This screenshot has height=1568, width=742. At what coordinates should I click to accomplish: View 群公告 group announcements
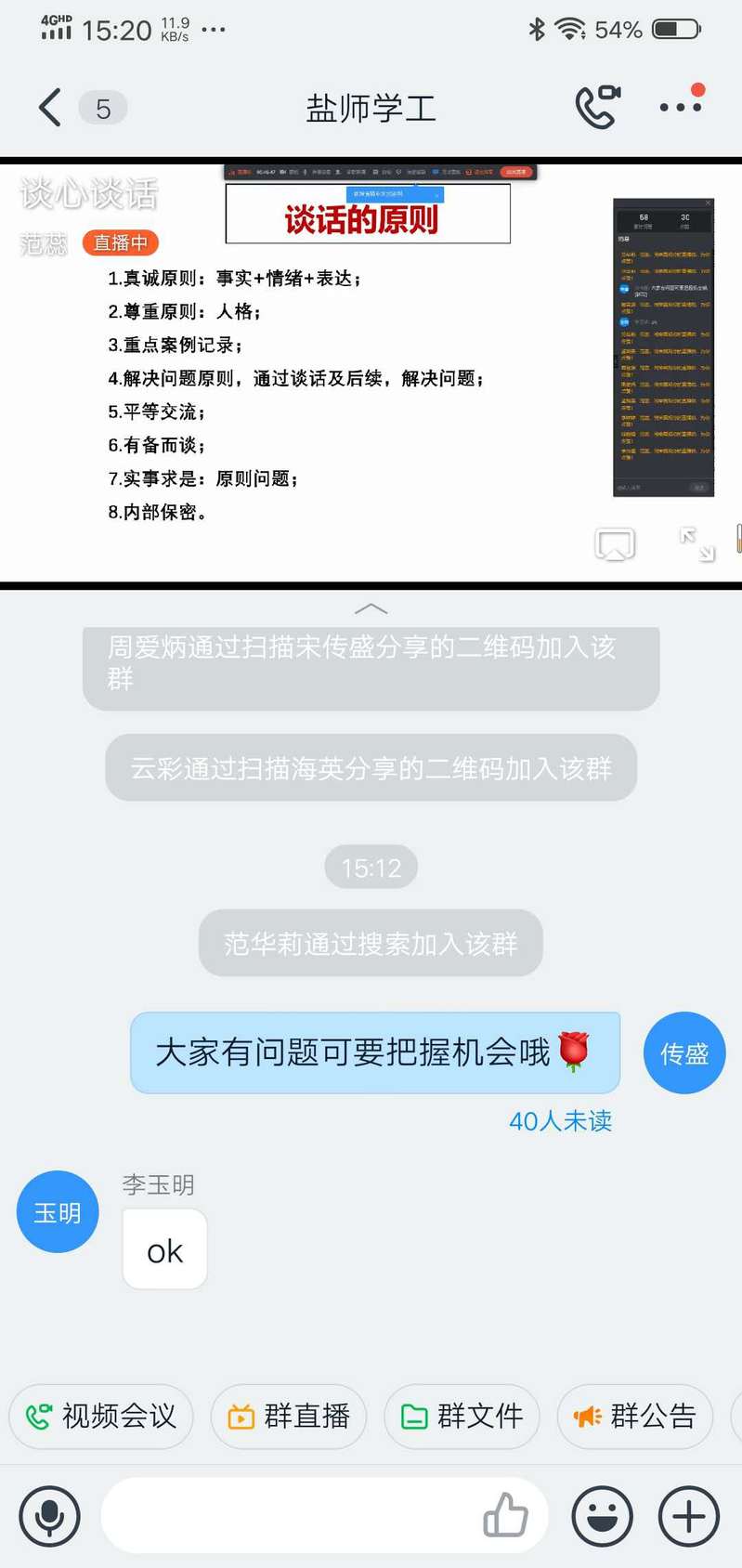coord(635,1417)
